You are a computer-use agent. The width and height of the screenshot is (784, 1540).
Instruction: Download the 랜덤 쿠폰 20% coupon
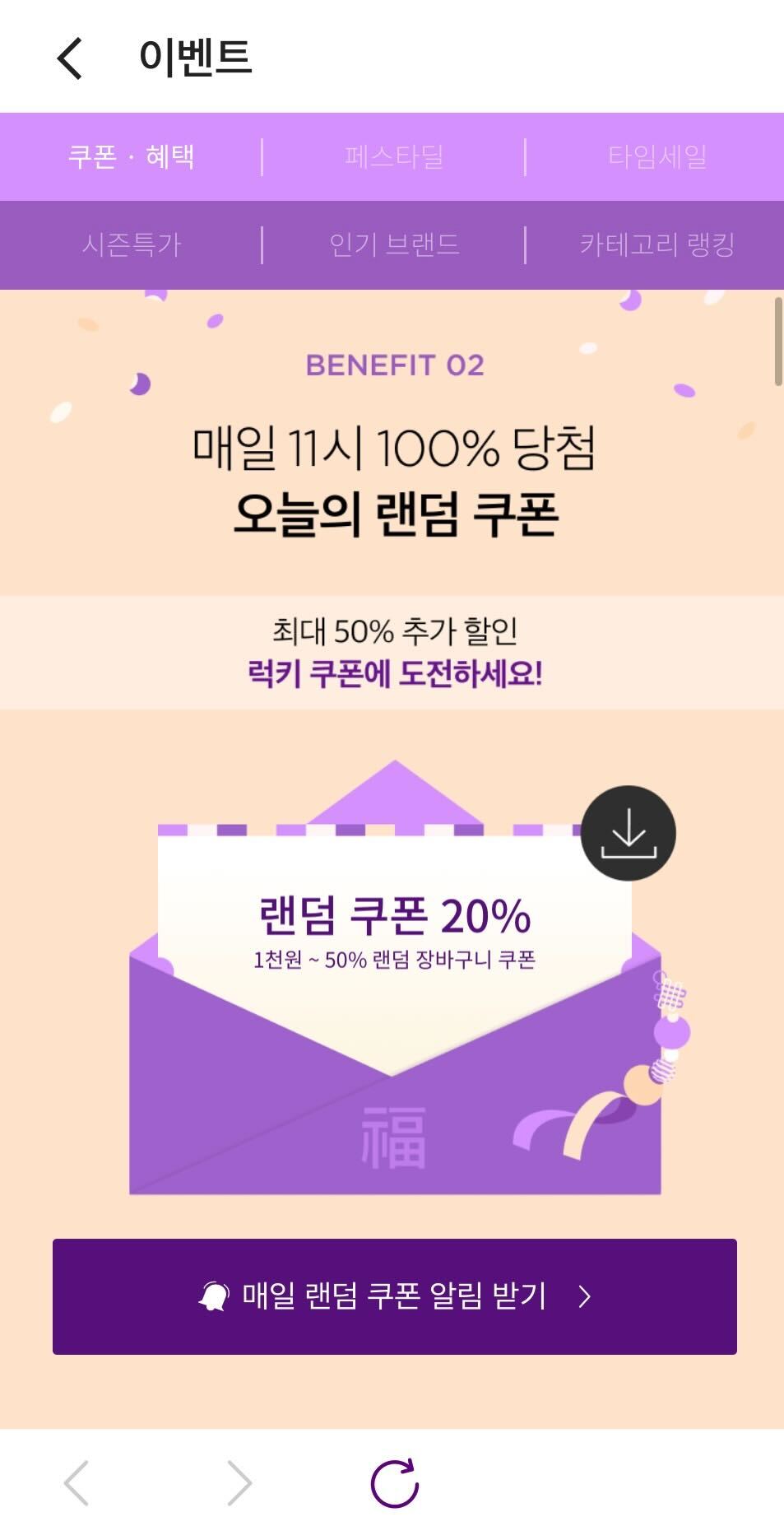628,833
